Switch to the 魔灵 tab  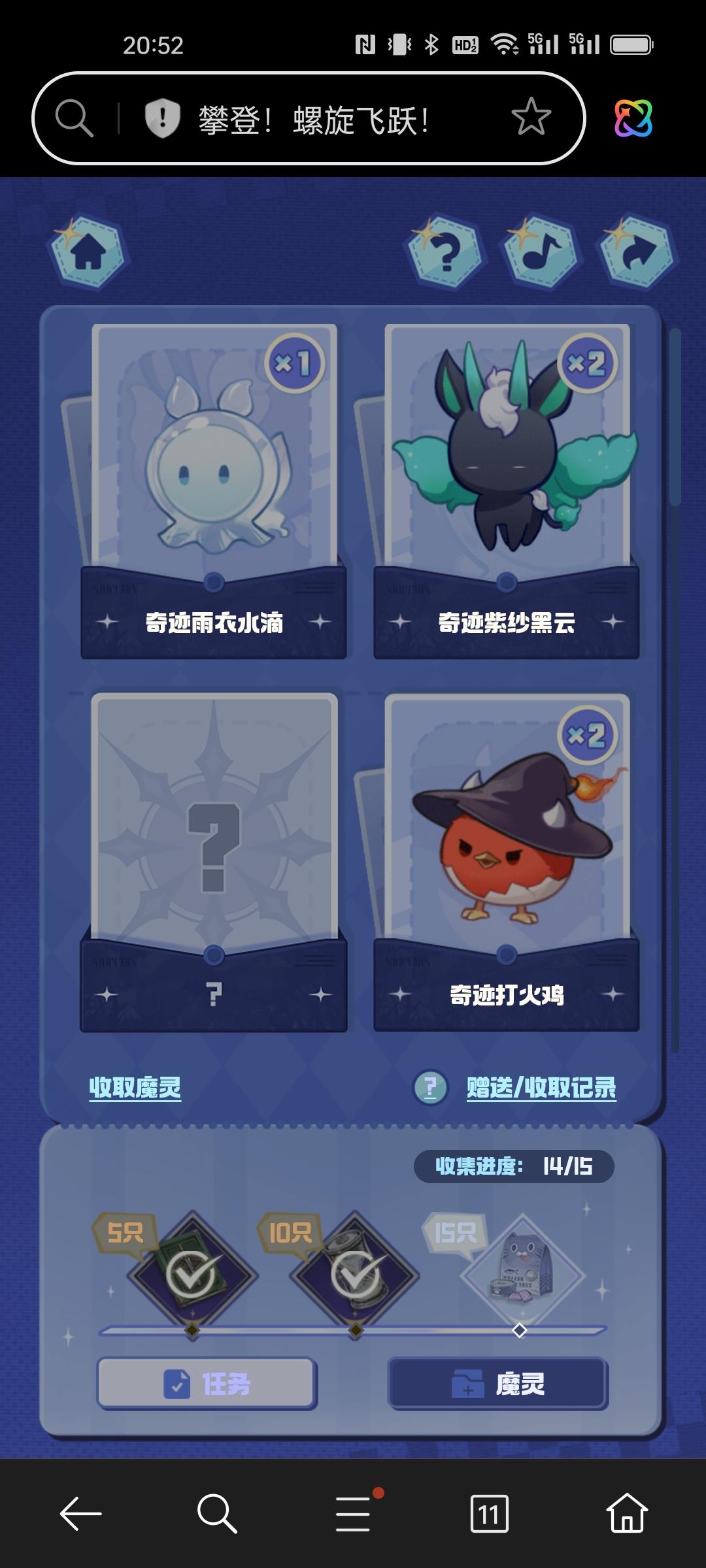point(498,1383)
